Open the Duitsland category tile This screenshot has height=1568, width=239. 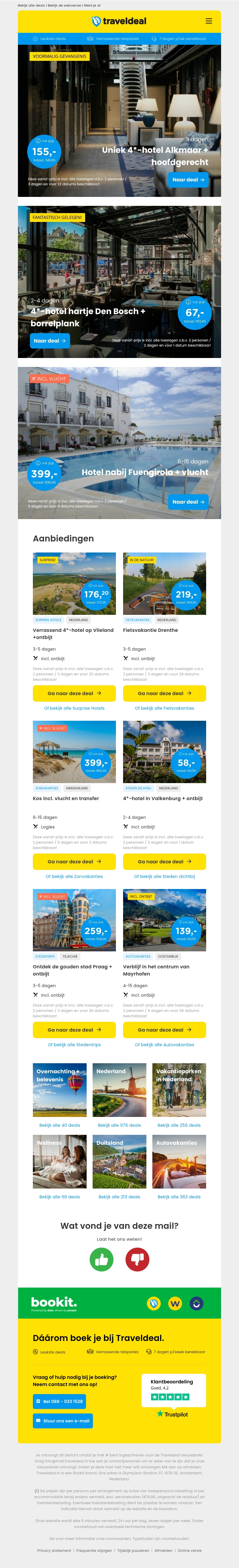click(x=119, y=1161)
